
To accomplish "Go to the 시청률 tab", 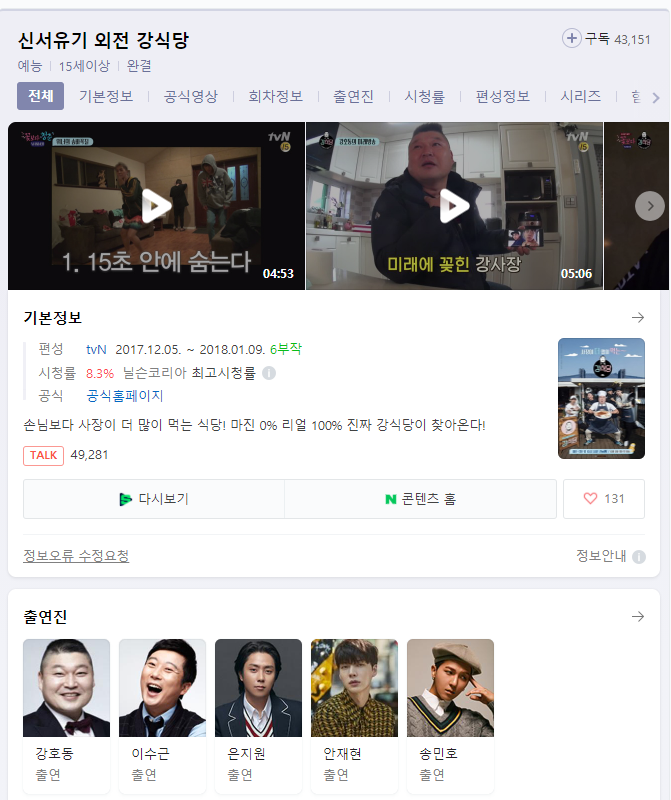I will [x=424, y=97].
